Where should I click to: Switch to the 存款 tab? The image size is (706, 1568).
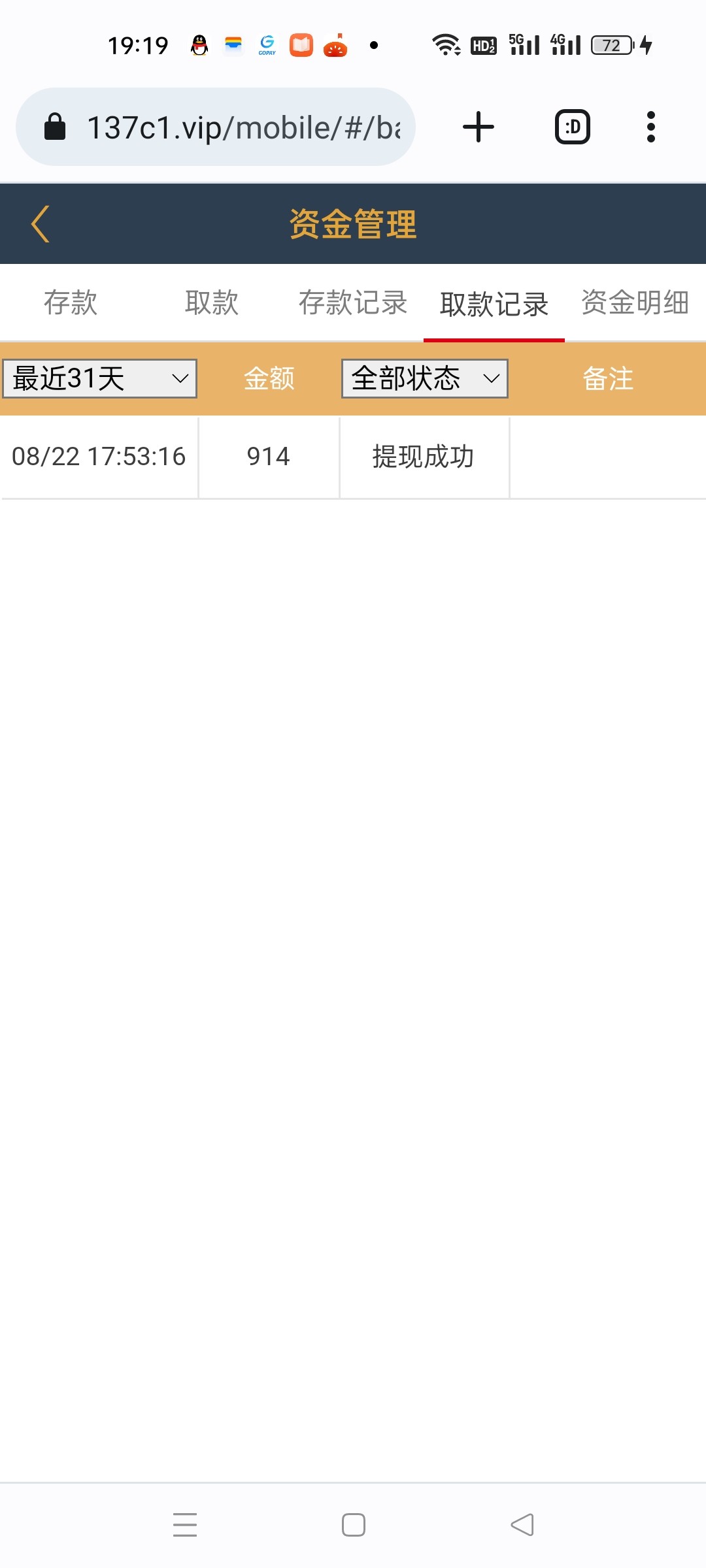point(71,303)
